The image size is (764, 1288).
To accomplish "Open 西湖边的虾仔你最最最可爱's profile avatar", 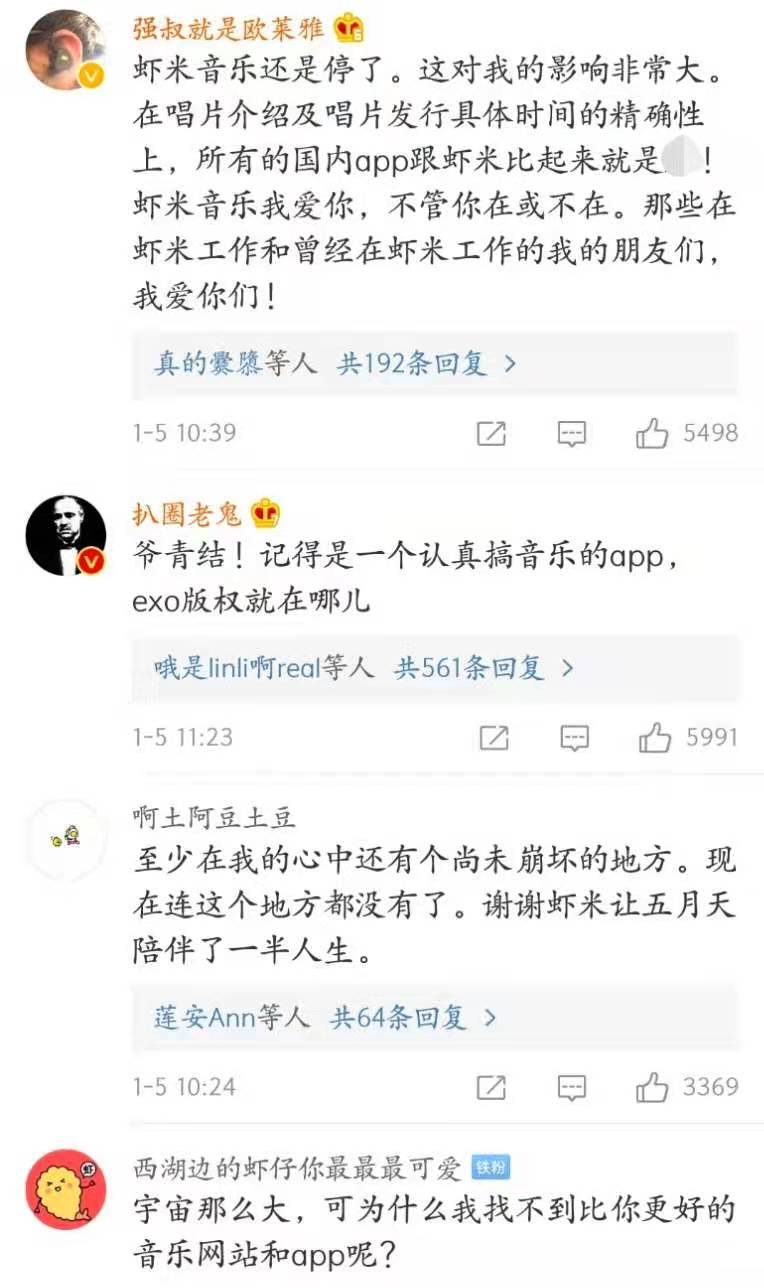I will click(x=65, y=1190).
